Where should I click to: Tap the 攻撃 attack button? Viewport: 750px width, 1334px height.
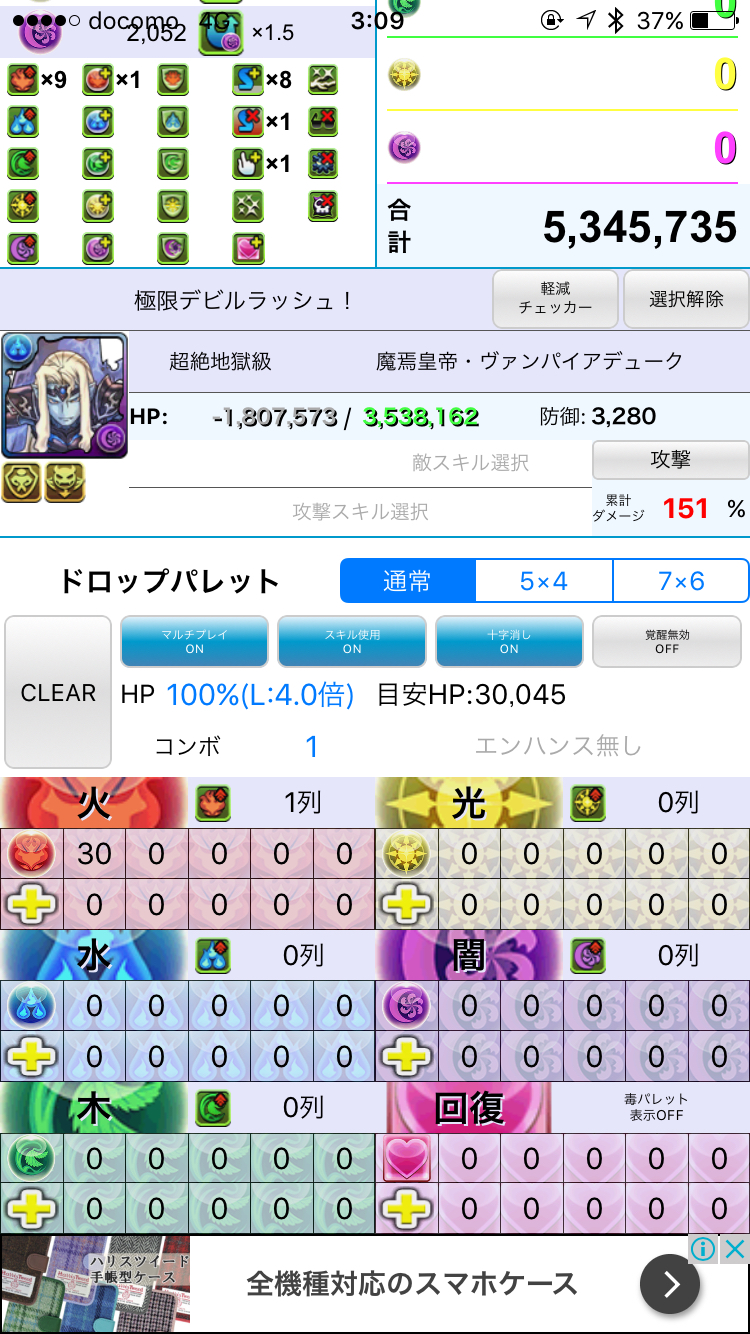click(x=670, y=461)
